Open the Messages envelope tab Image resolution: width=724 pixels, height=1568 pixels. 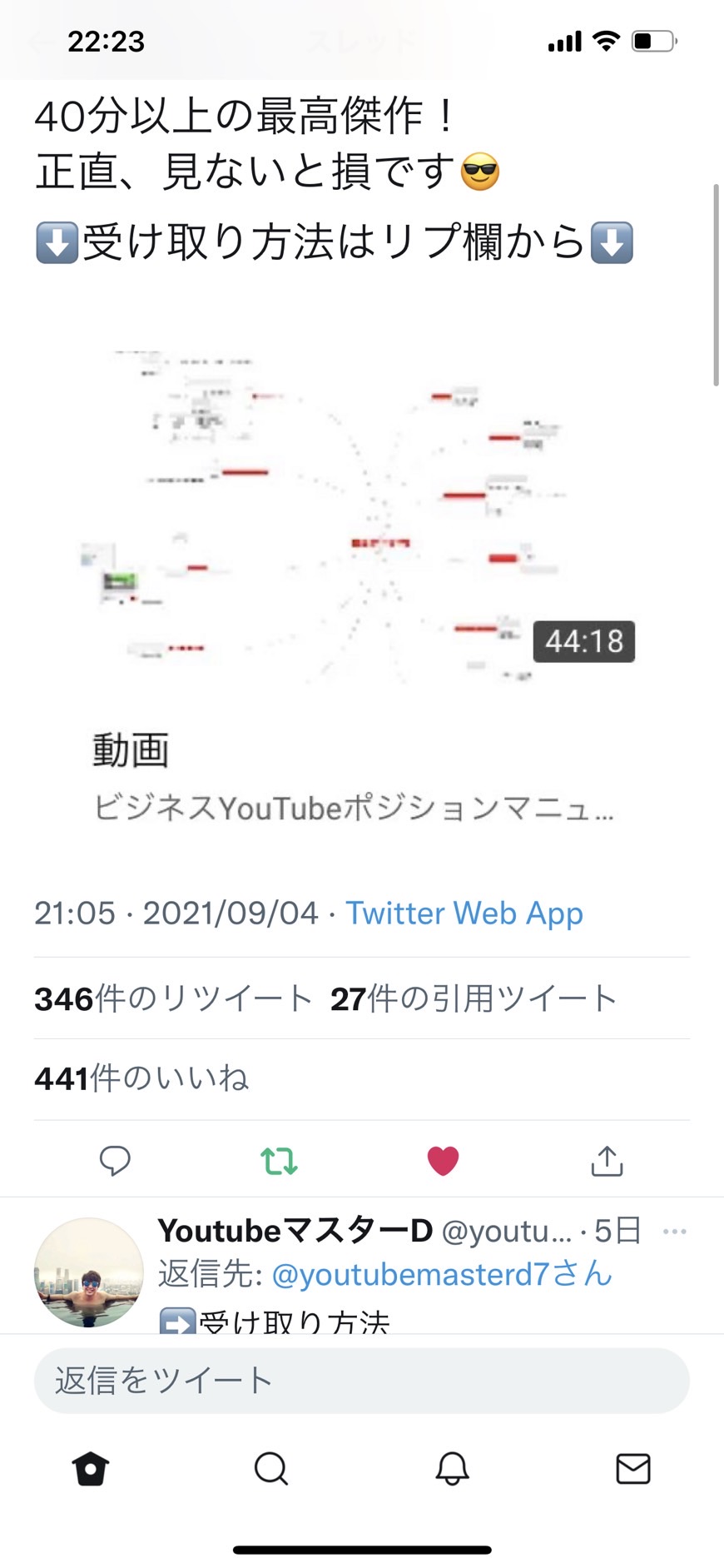[x=633, y=1468]
